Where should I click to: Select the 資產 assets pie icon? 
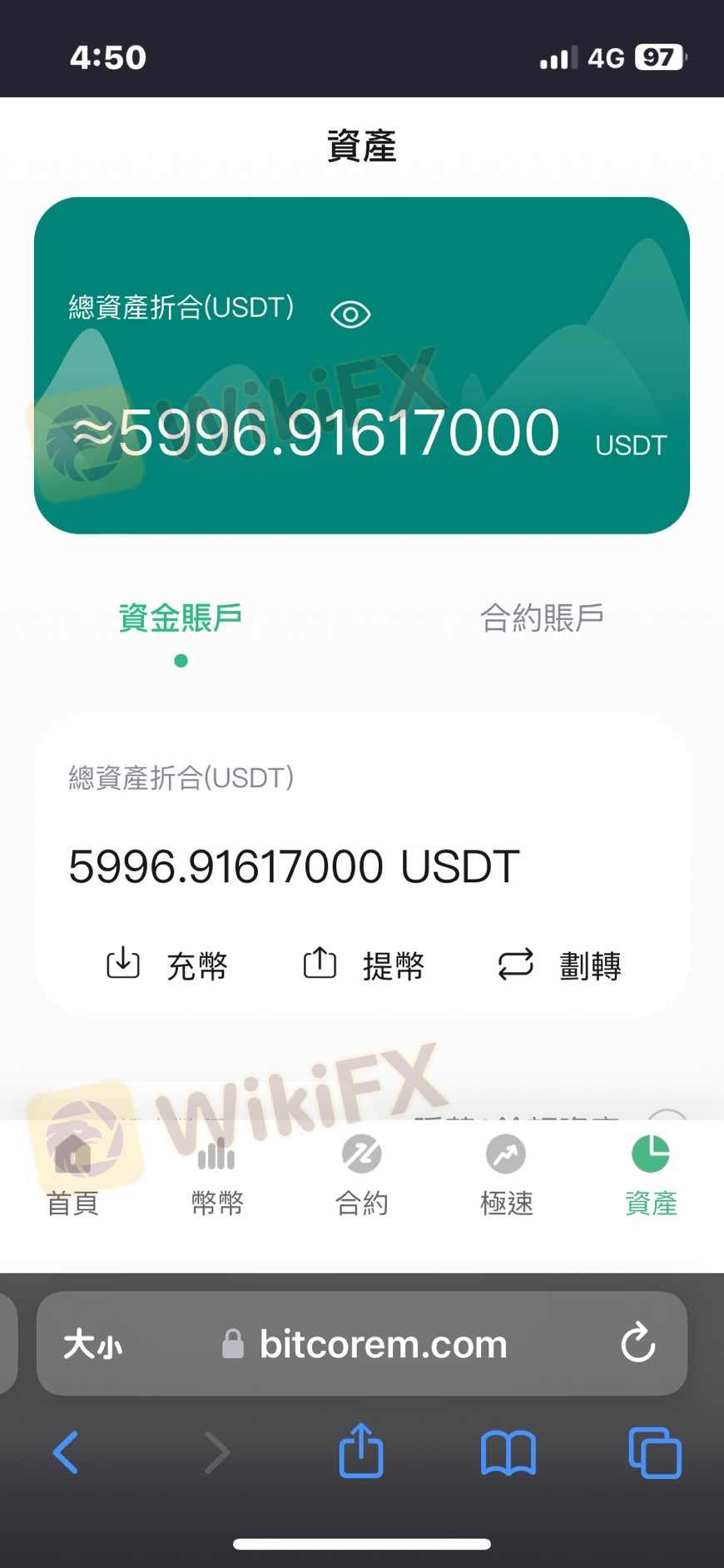coord(651,1153)
